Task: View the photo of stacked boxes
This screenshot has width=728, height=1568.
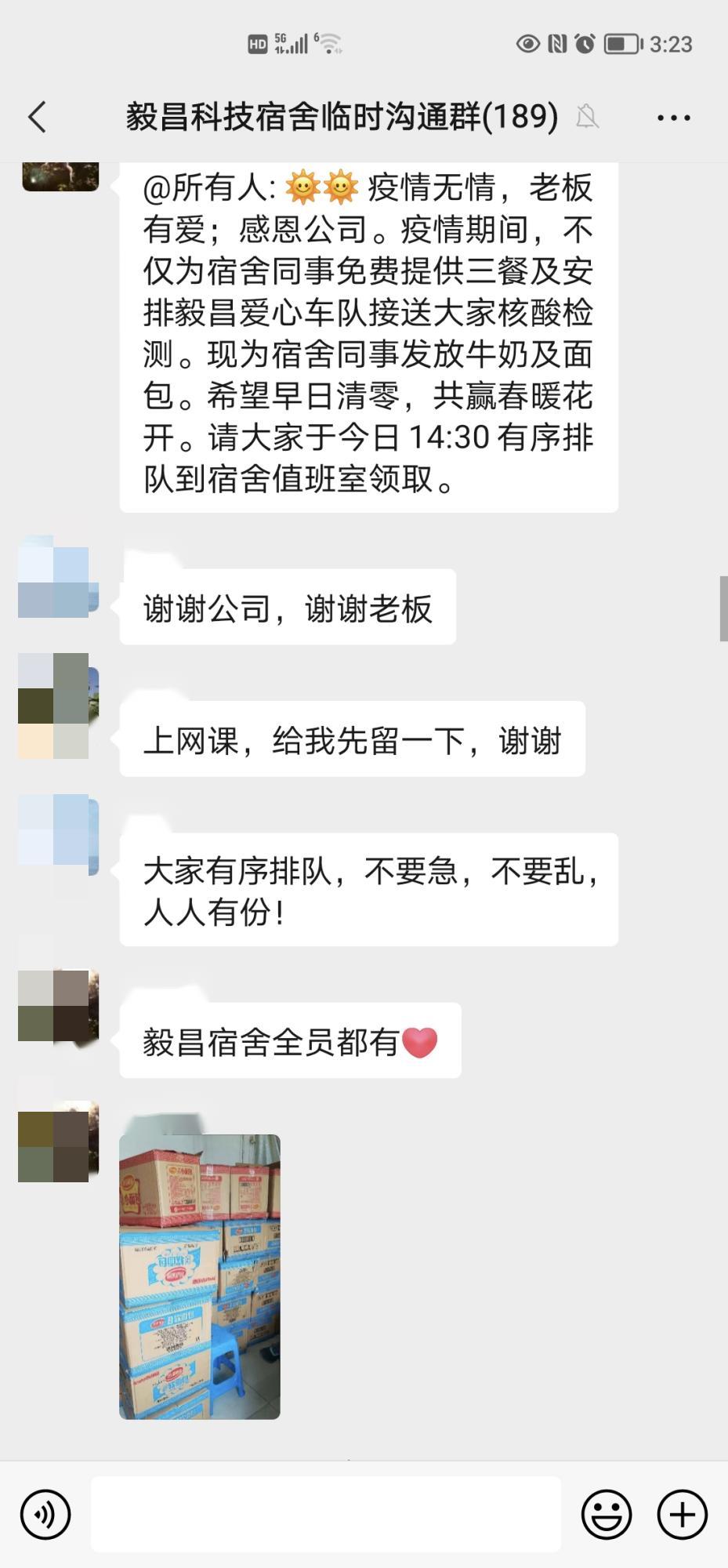Action: pyautogui.click(x=200, y=1276)
